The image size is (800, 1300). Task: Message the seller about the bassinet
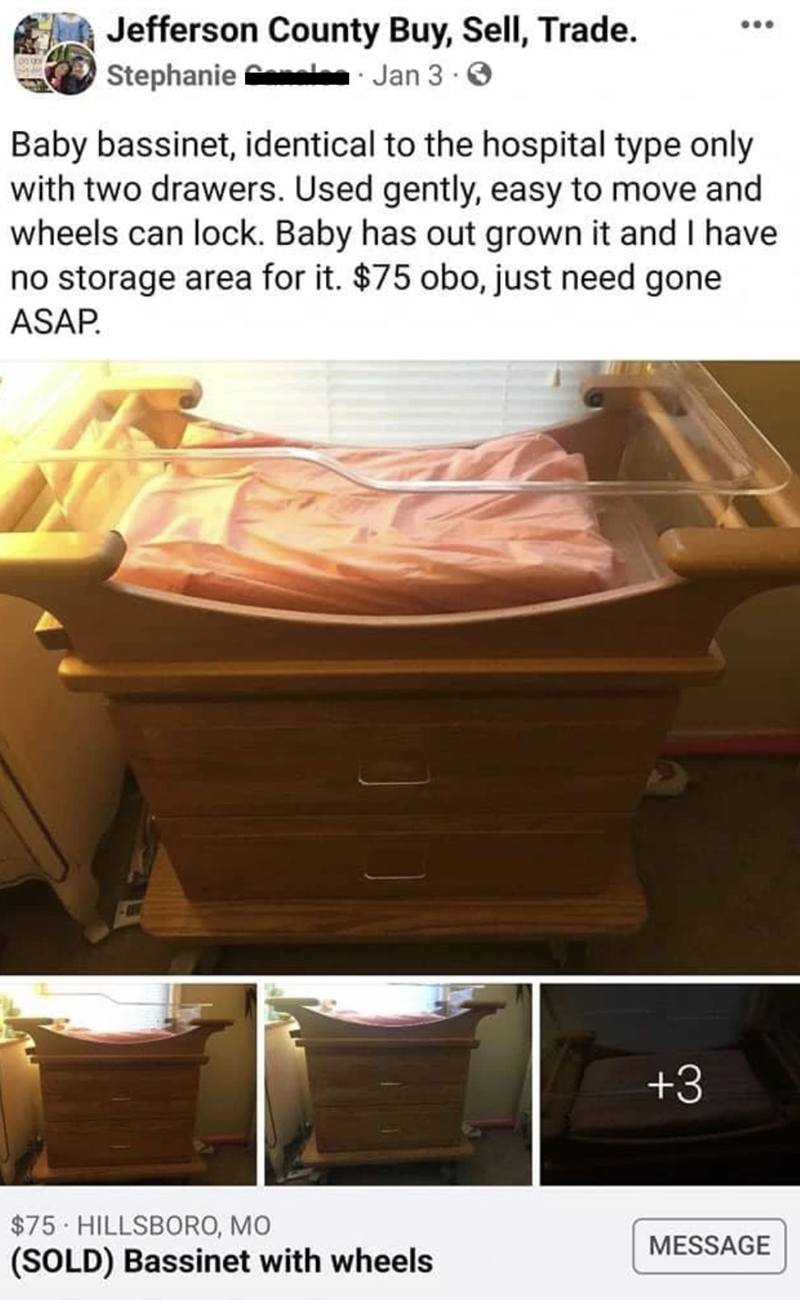[x=709, y=1245]
